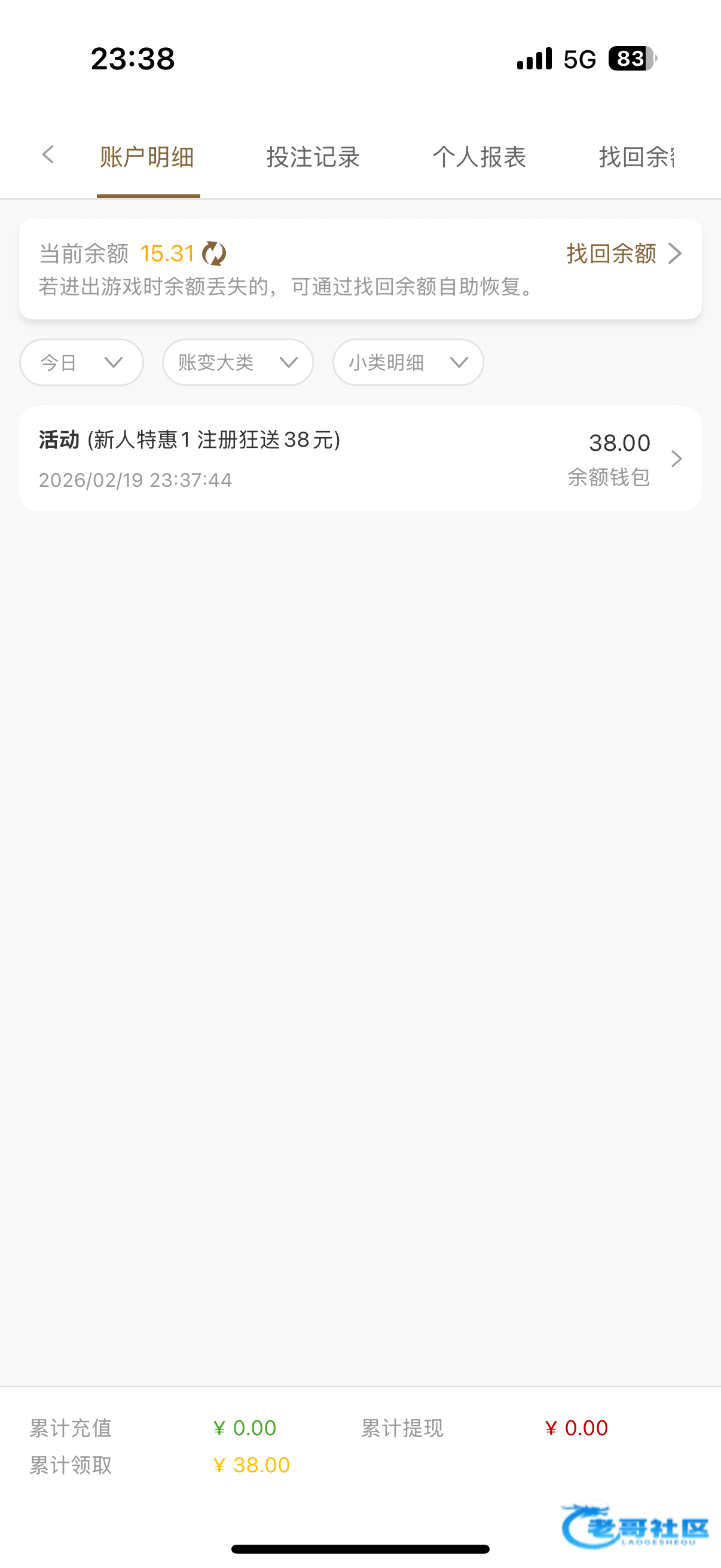The image size is (721, 1568).
Task: Expand the 今日 date filter
Action: pos(81,363)
